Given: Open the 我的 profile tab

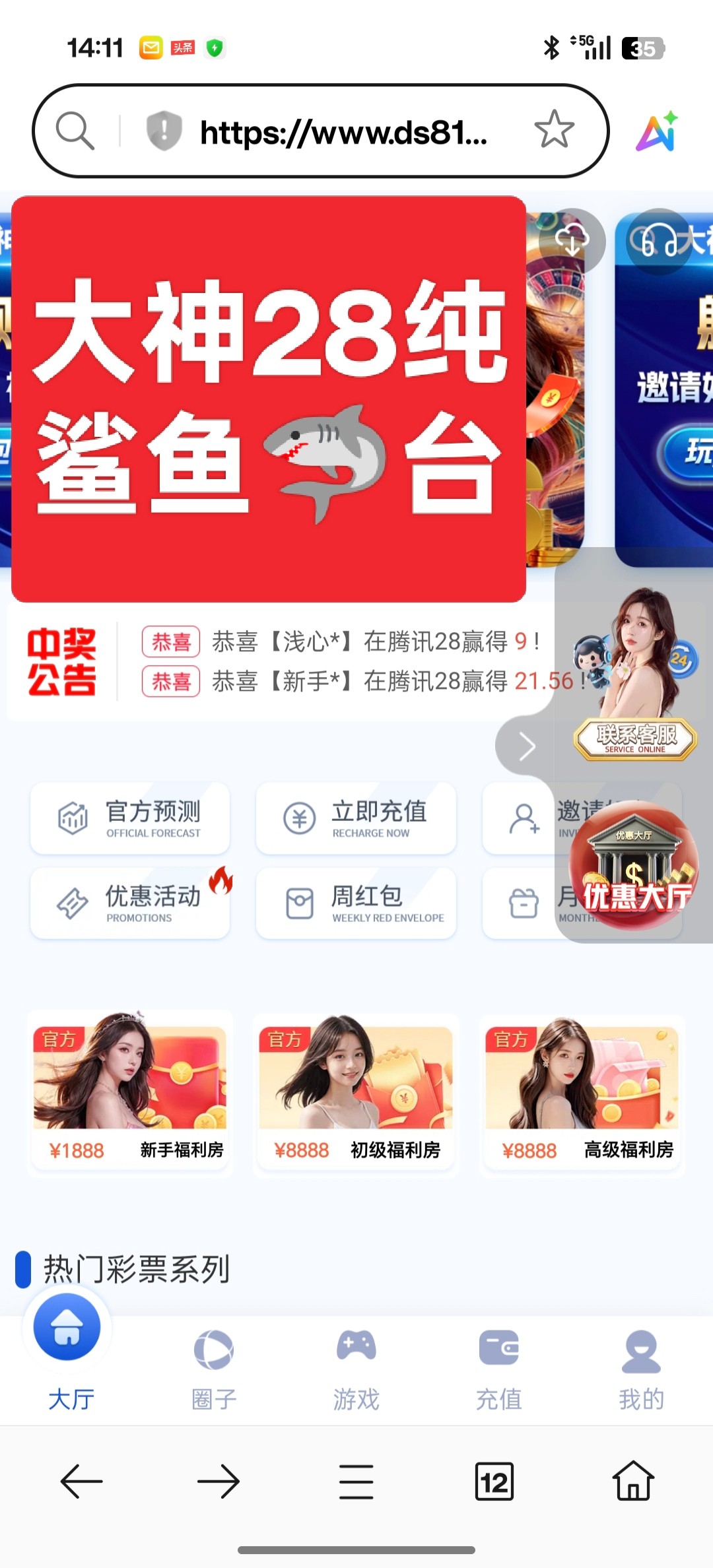Looking at the screenshot, I should [641, 1369].
